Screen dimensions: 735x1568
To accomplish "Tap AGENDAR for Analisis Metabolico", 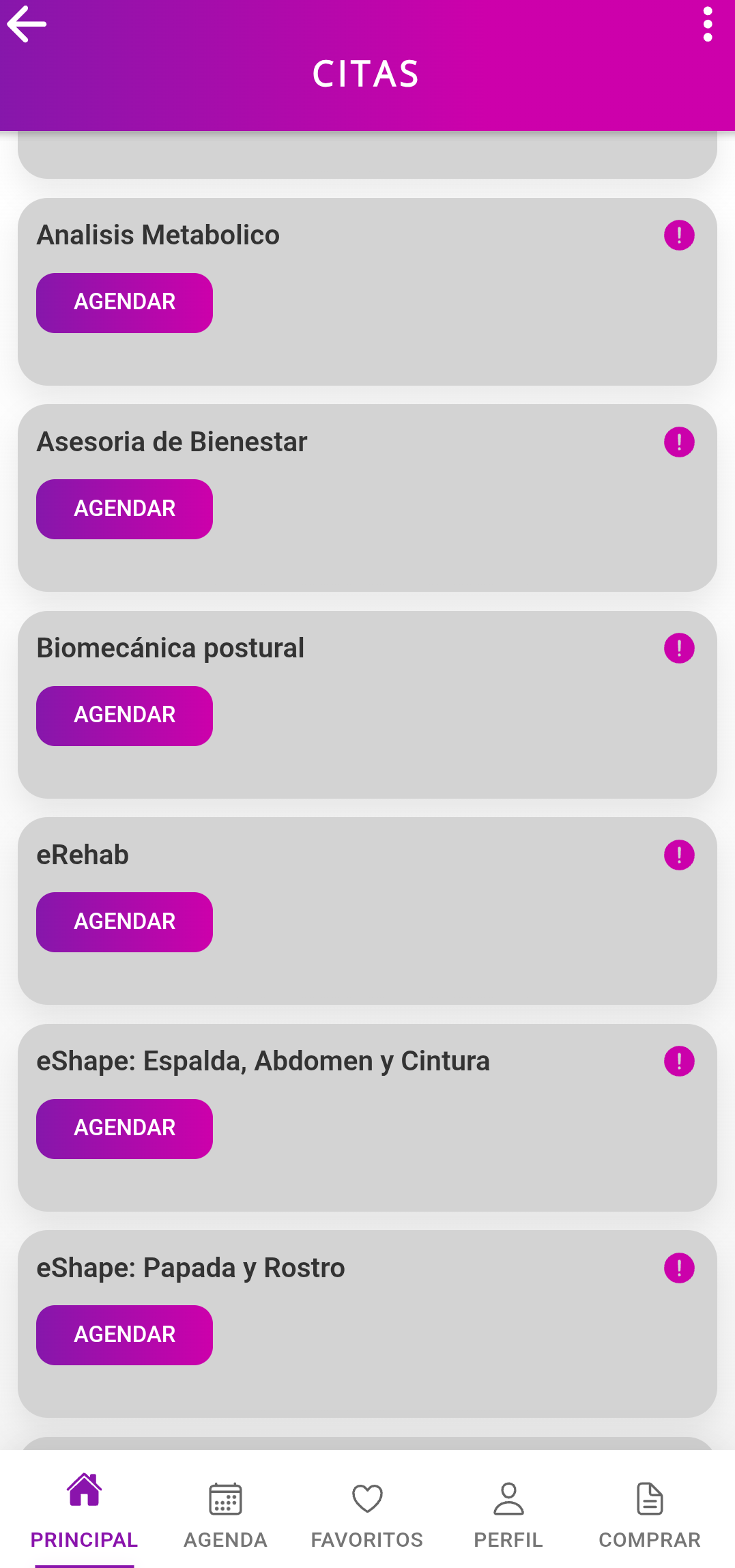I will (x=124, y=302).
